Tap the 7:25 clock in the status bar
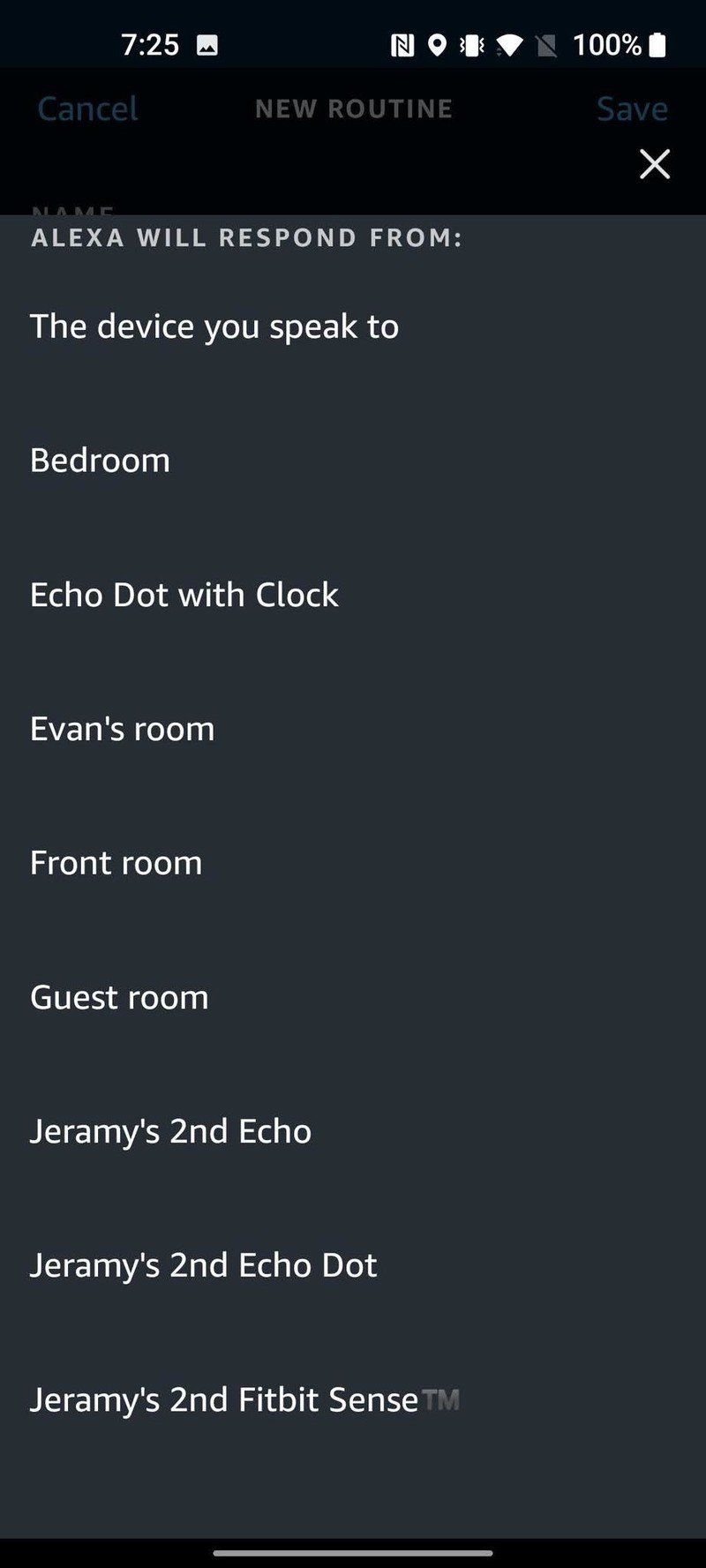 point(151,44)
